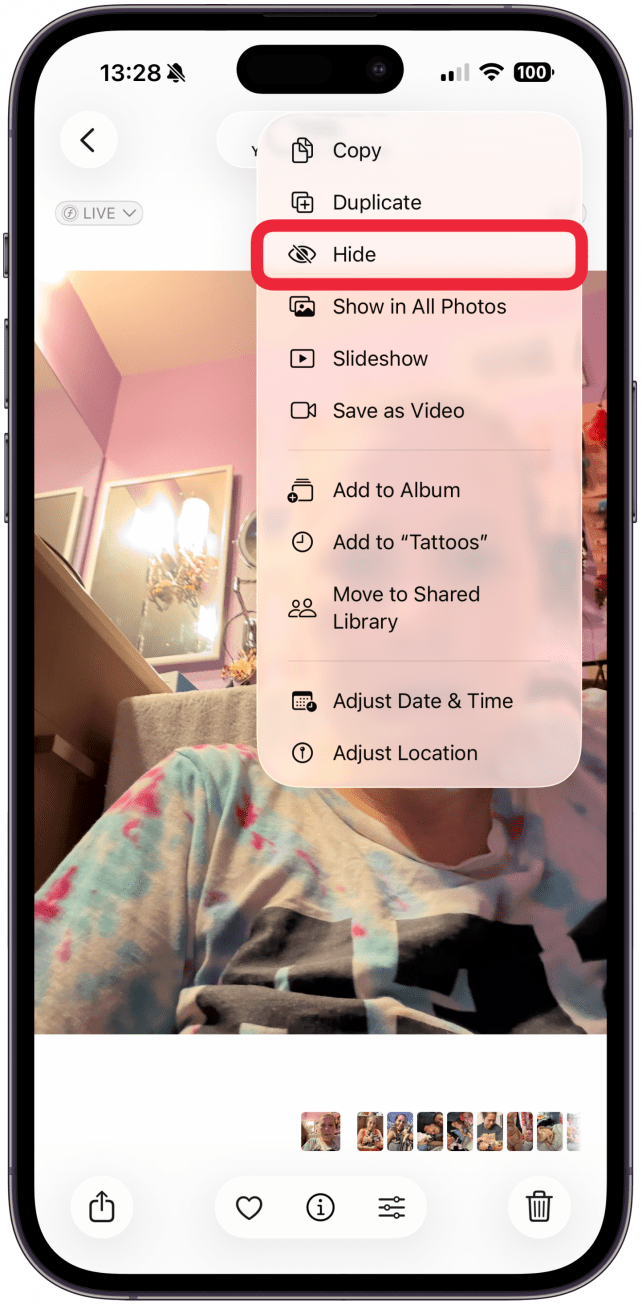Select the first thumbnail in the filmstrip
This screenshot has width=642, height=1305.
pos(321,1132)
